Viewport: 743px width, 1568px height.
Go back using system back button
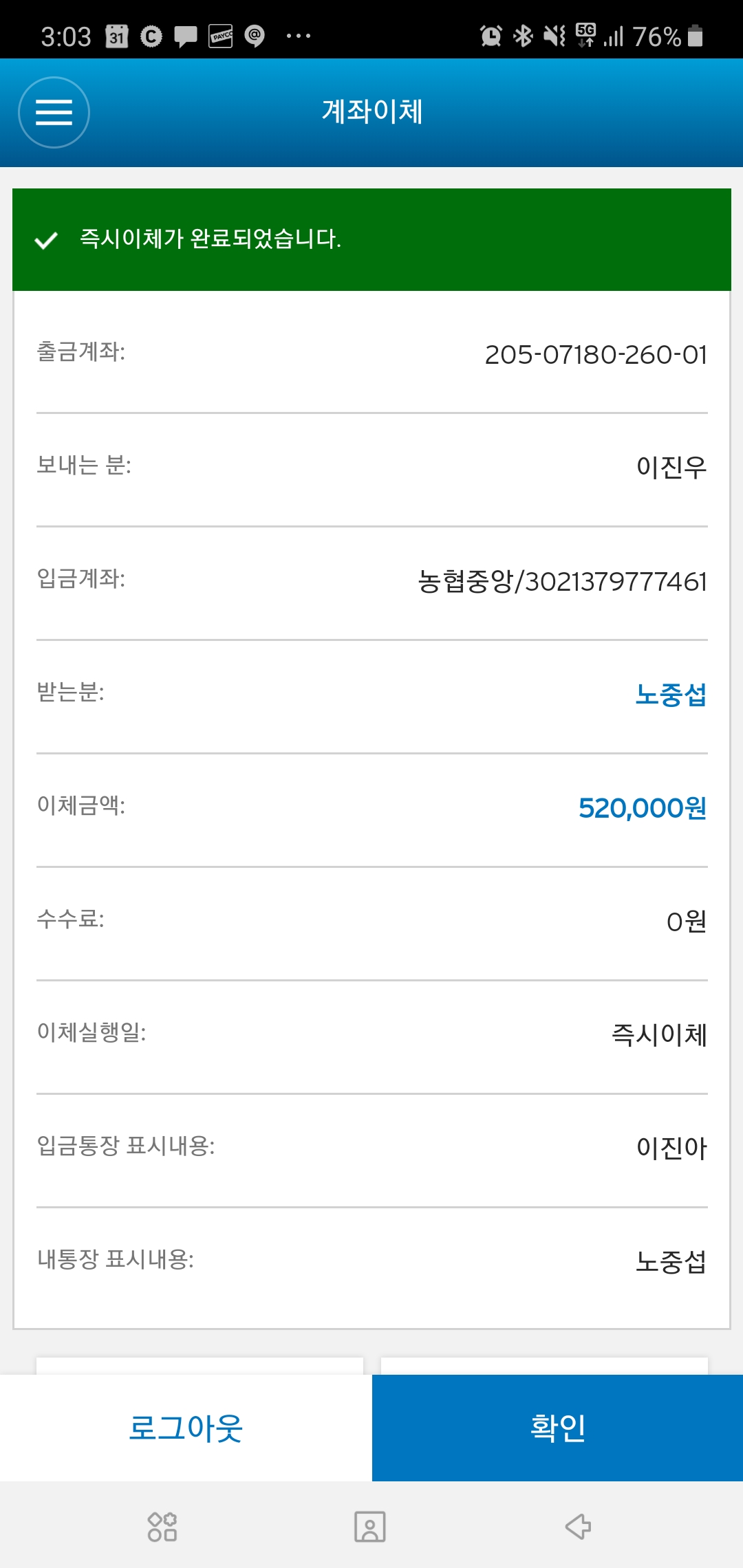point(578,1526)
